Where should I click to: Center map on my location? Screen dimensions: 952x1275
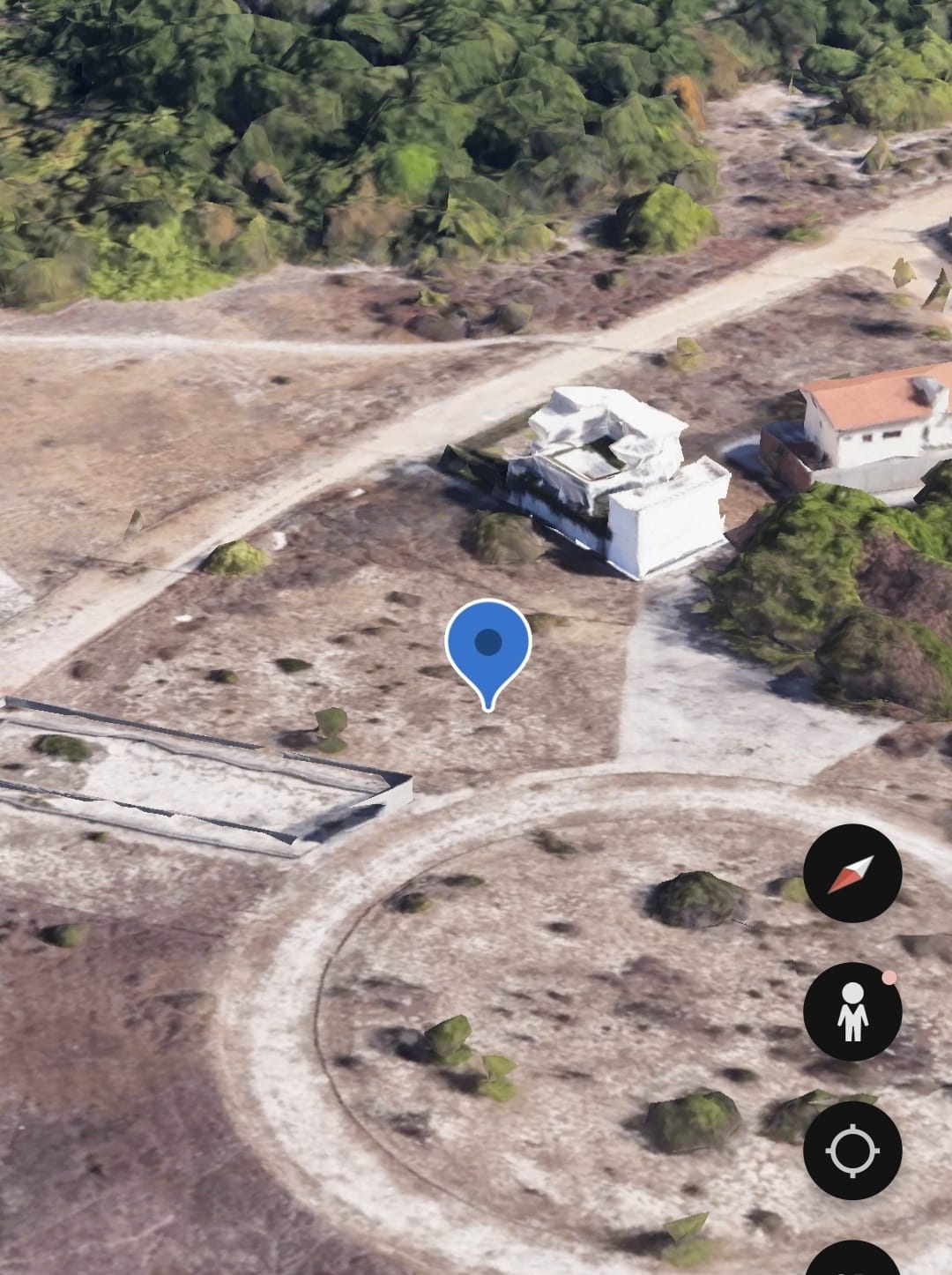point(852,1151)
